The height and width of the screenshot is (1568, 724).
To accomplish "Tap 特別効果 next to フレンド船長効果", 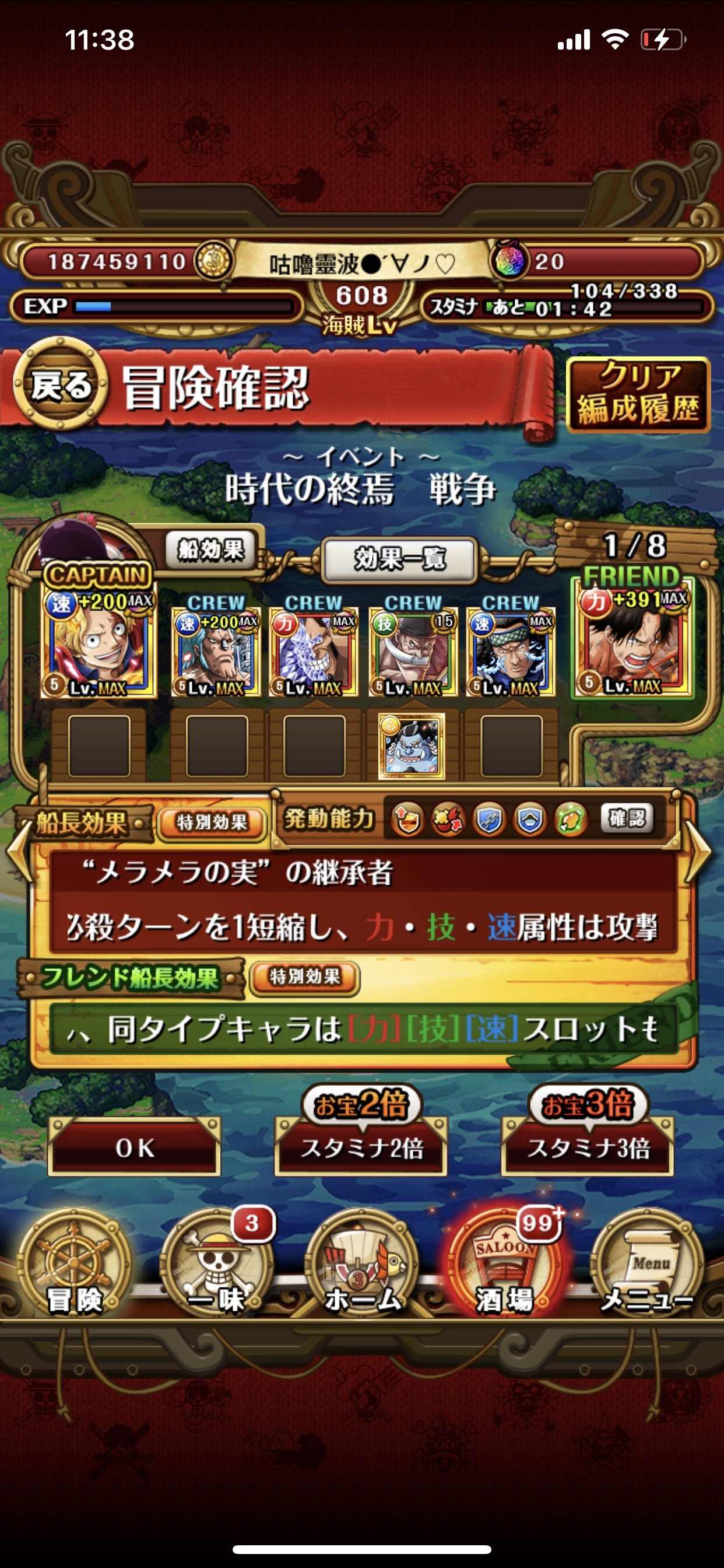I will click(305, 977).
